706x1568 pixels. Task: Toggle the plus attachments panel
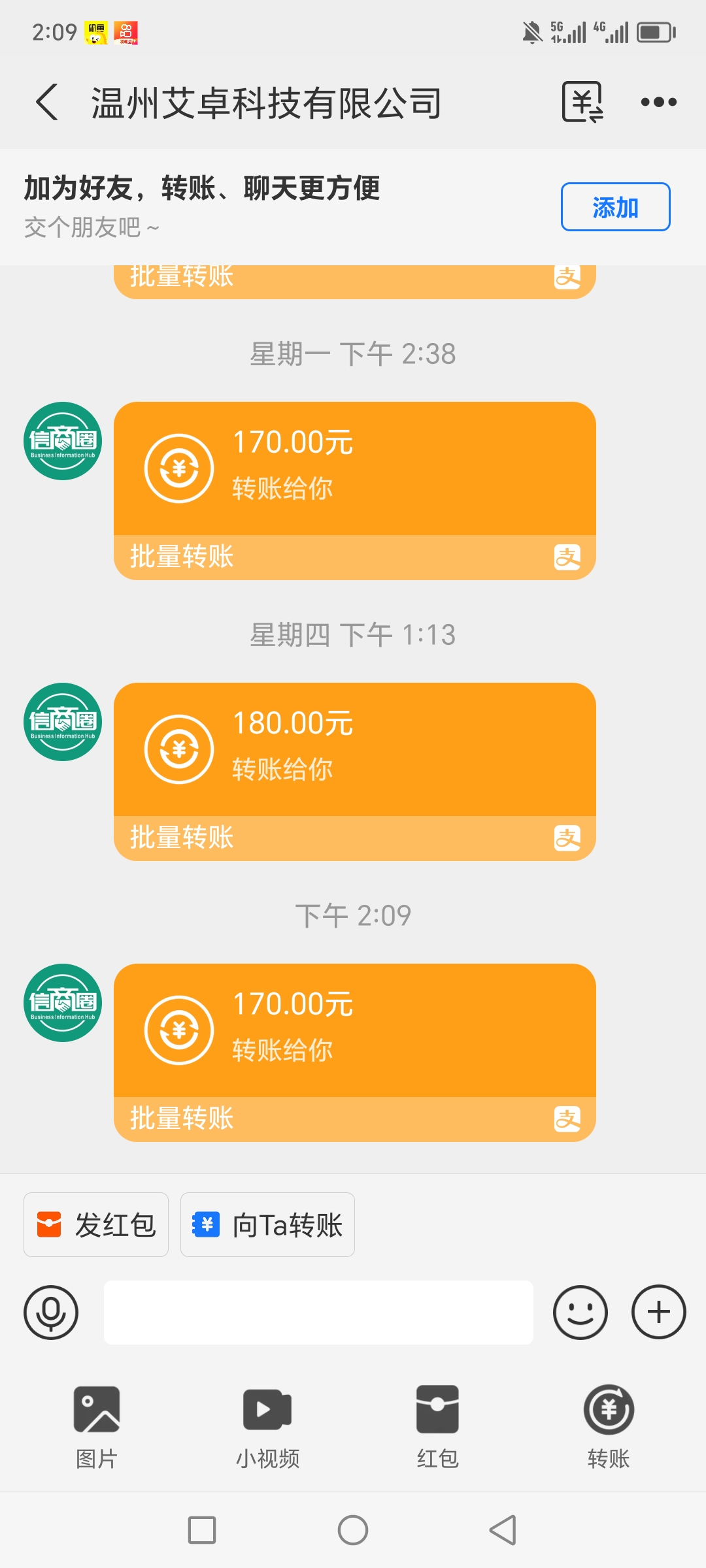[658, 1312]
